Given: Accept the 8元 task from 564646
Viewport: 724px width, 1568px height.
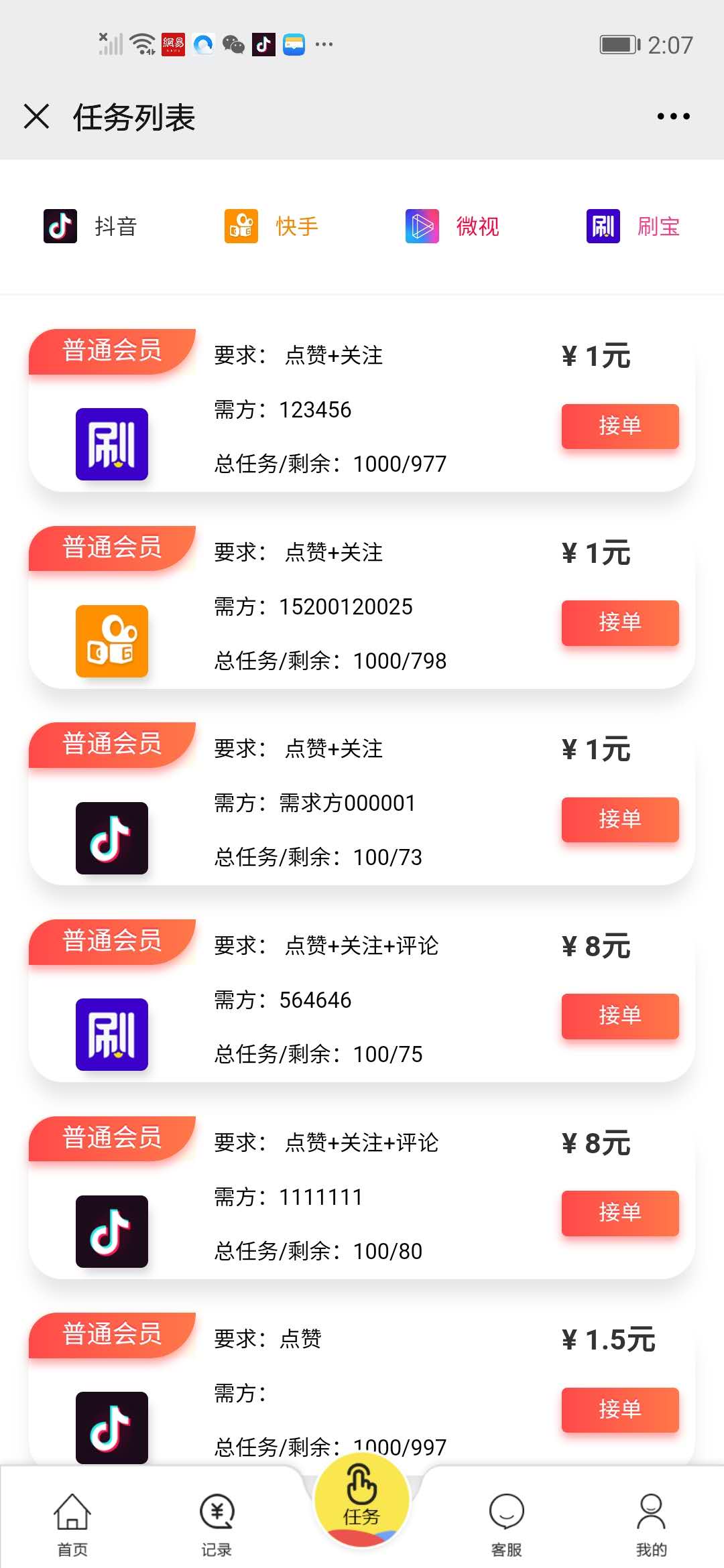Looking at the screenshot, I should (x=620, y=1016).
